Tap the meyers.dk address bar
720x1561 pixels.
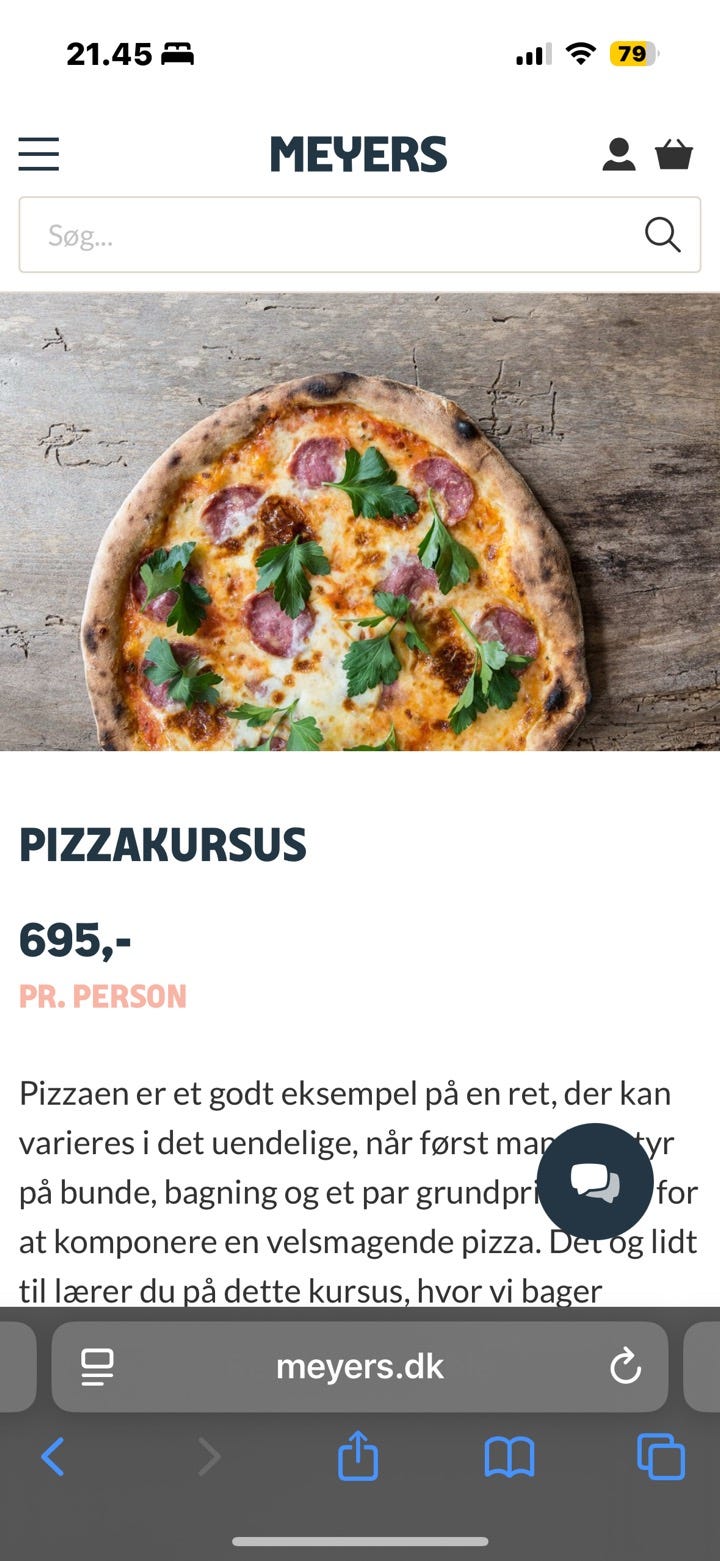(360, 1367)
